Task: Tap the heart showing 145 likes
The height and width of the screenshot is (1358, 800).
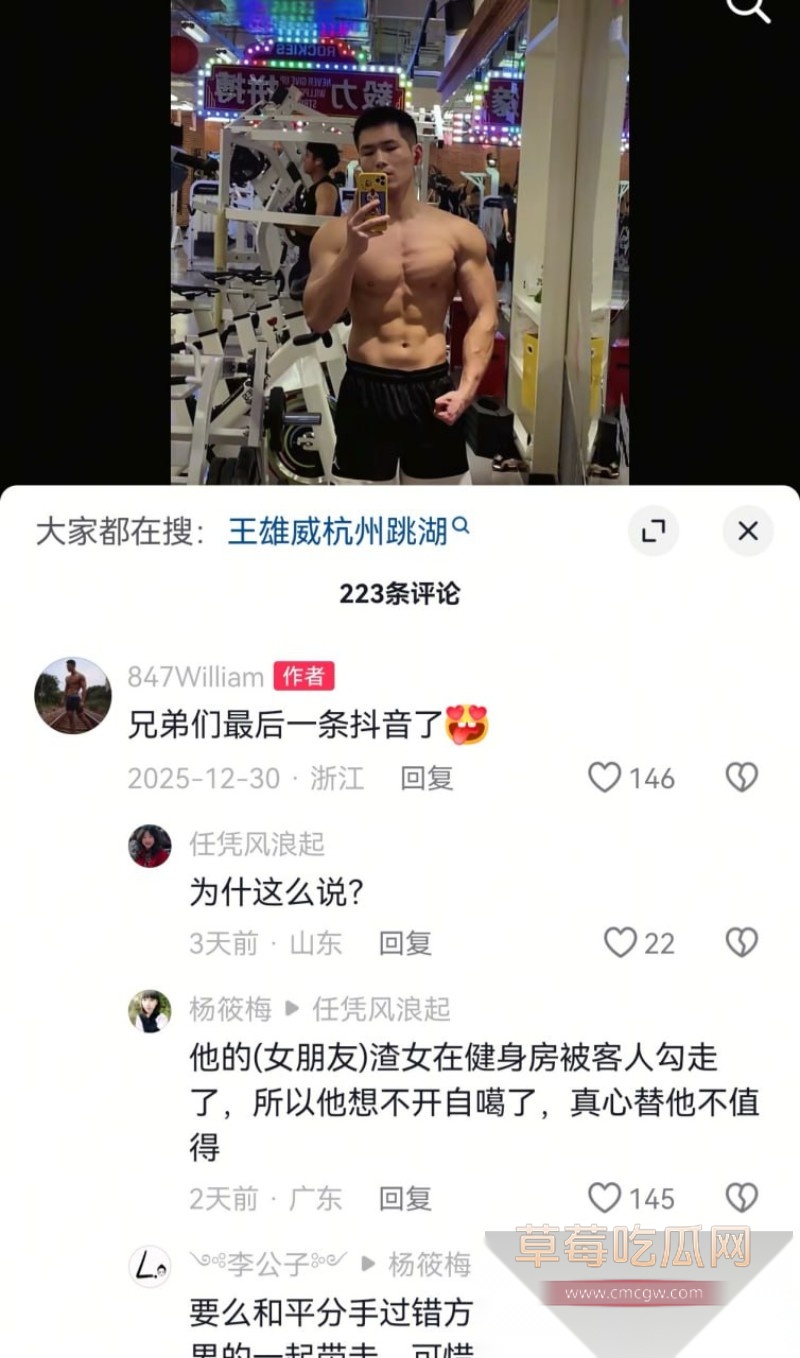Action: coord(605,1199)
